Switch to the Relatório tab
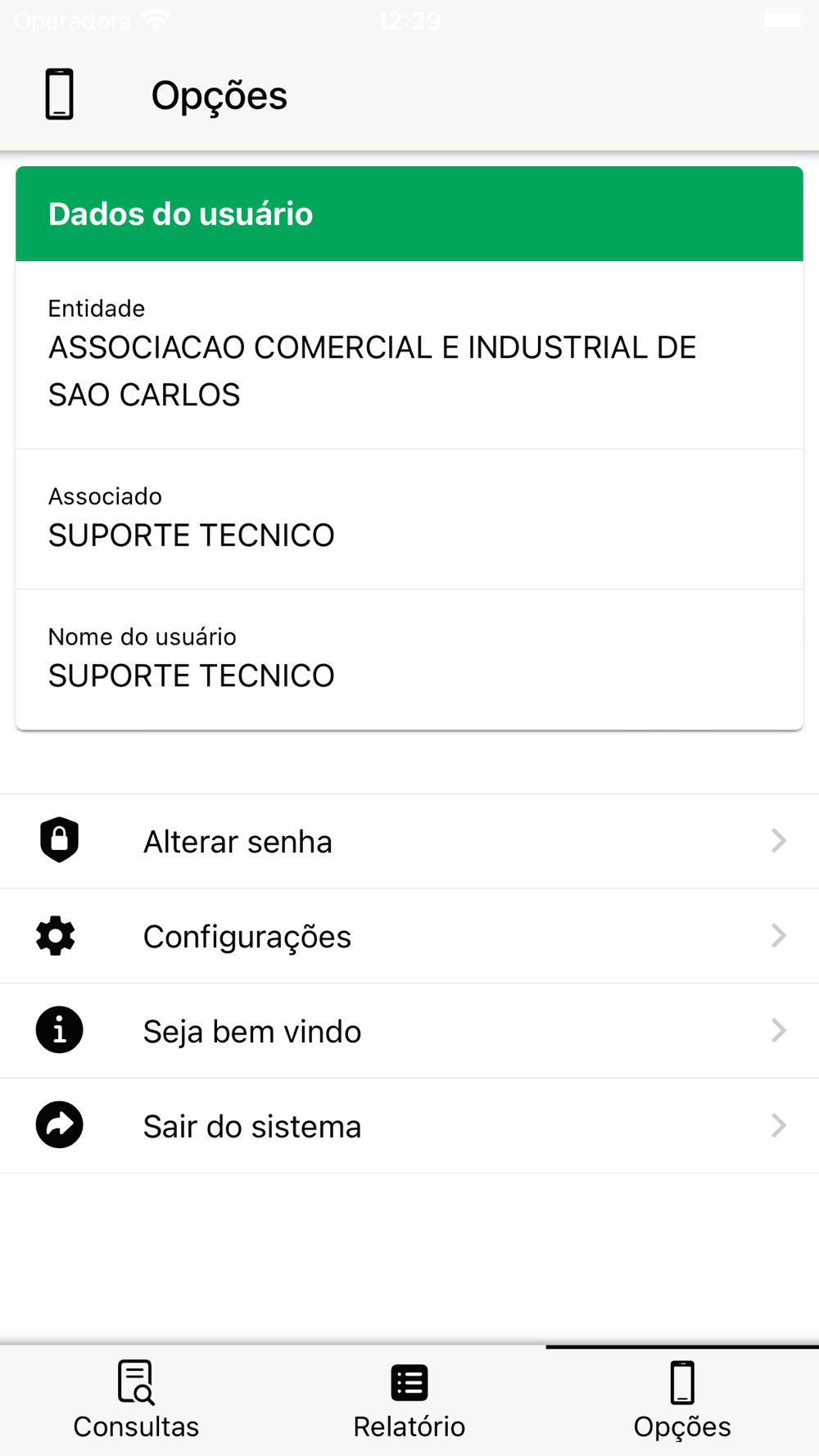The height and width of the screenshot is (1456, 819). pos(409,1400)
